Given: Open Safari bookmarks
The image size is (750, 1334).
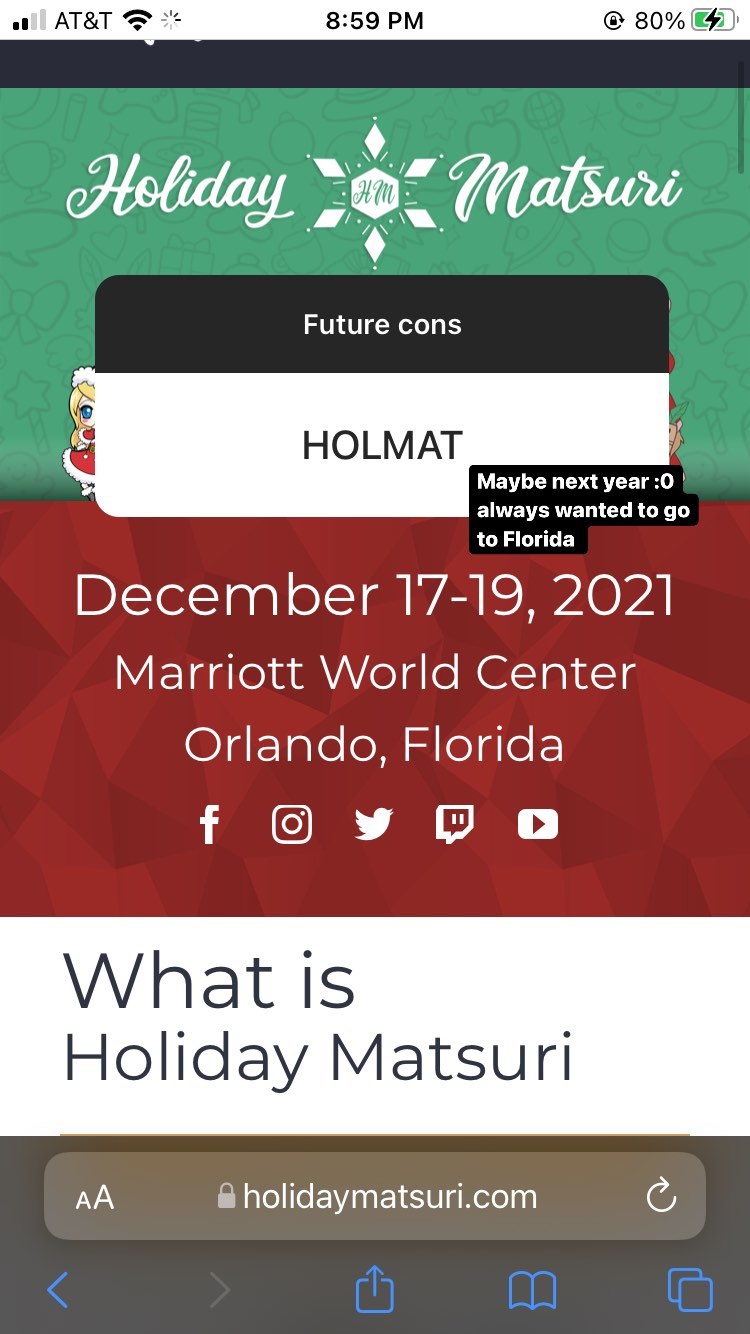Looking at the screenshot, I should pyautogui.click(x=532, y=1291).
